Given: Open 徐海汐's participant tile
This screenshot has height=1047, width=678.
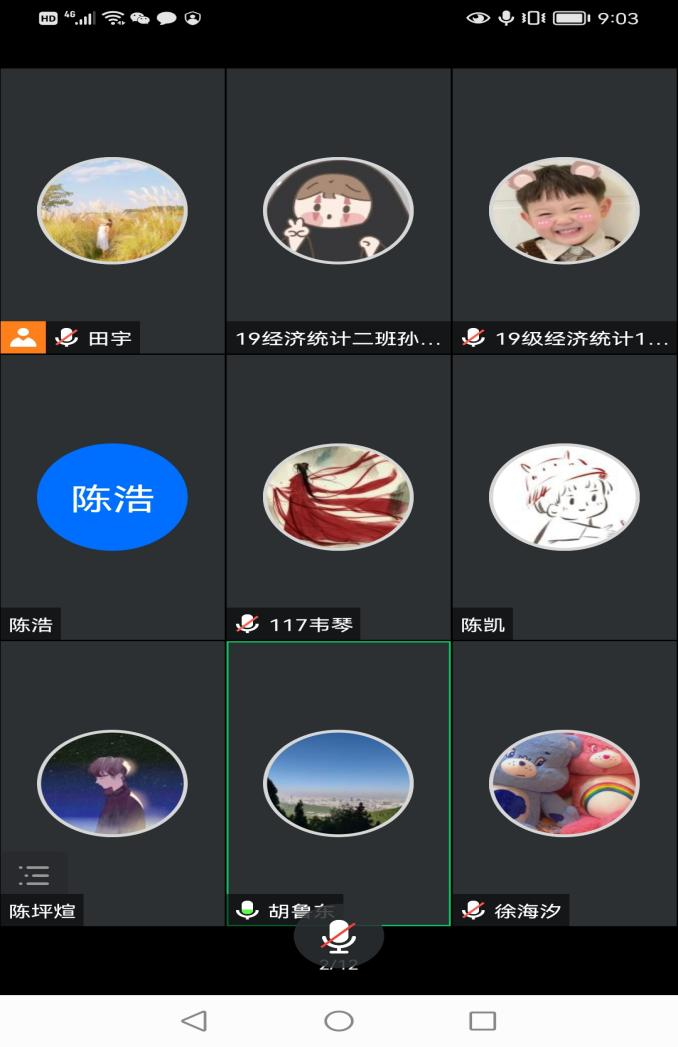Looking at the screenshot, I should click(564, 783).
